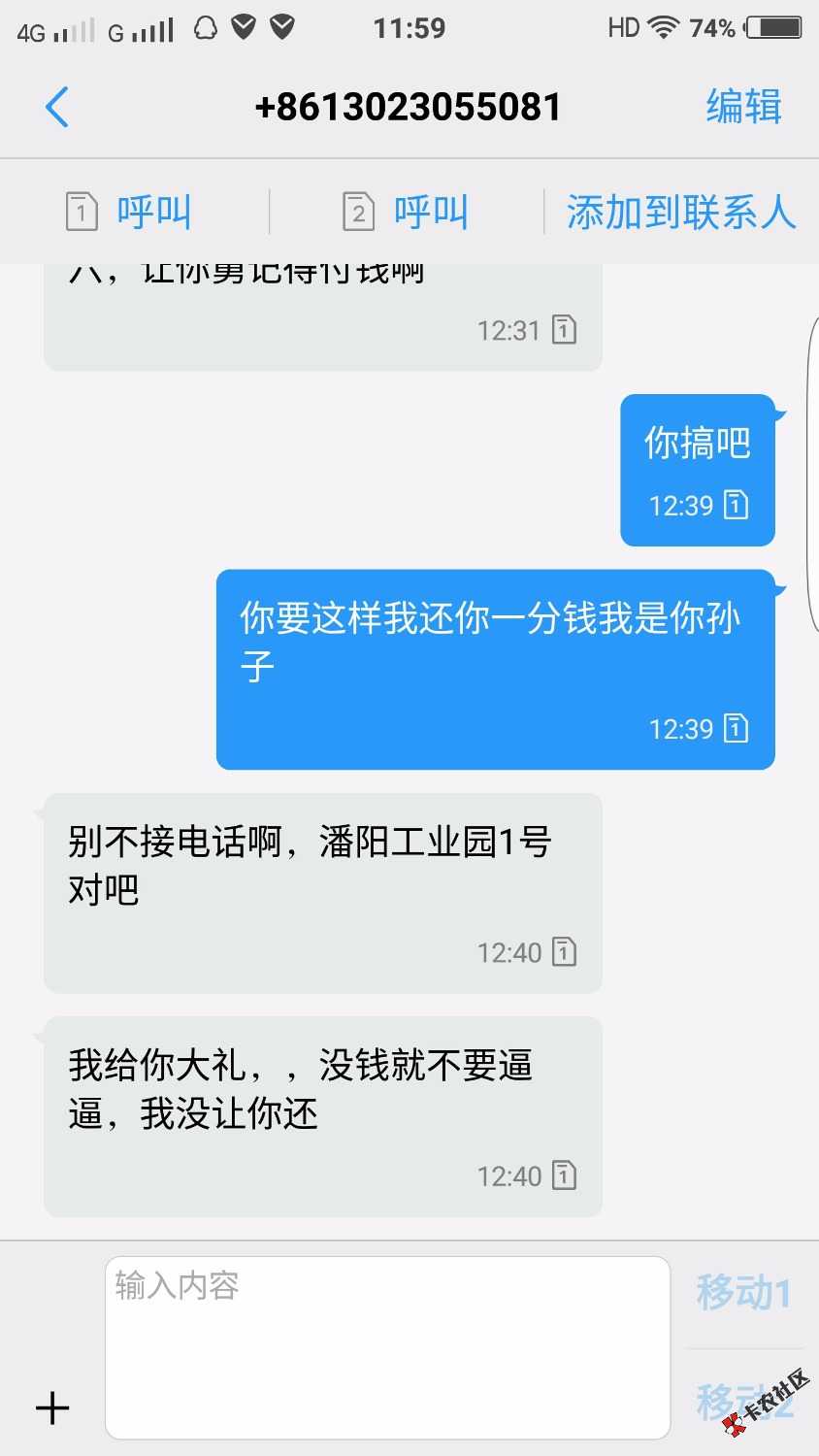Viewport: 819px width, 1456px height.
Task: Focus the 输入内容 message field
Action: (x=387, y=1346)
